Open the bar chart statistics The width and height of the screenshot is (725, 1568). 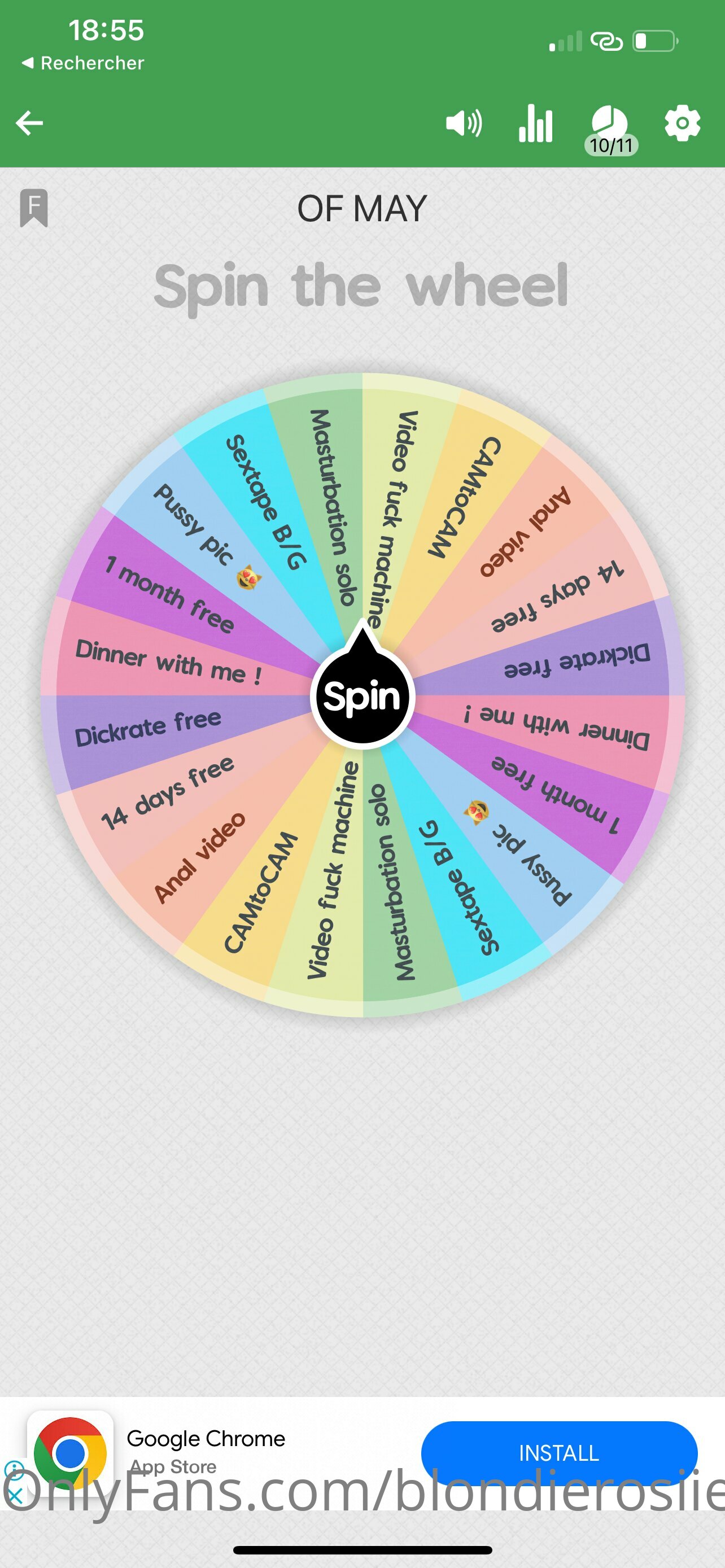point(536,123)
